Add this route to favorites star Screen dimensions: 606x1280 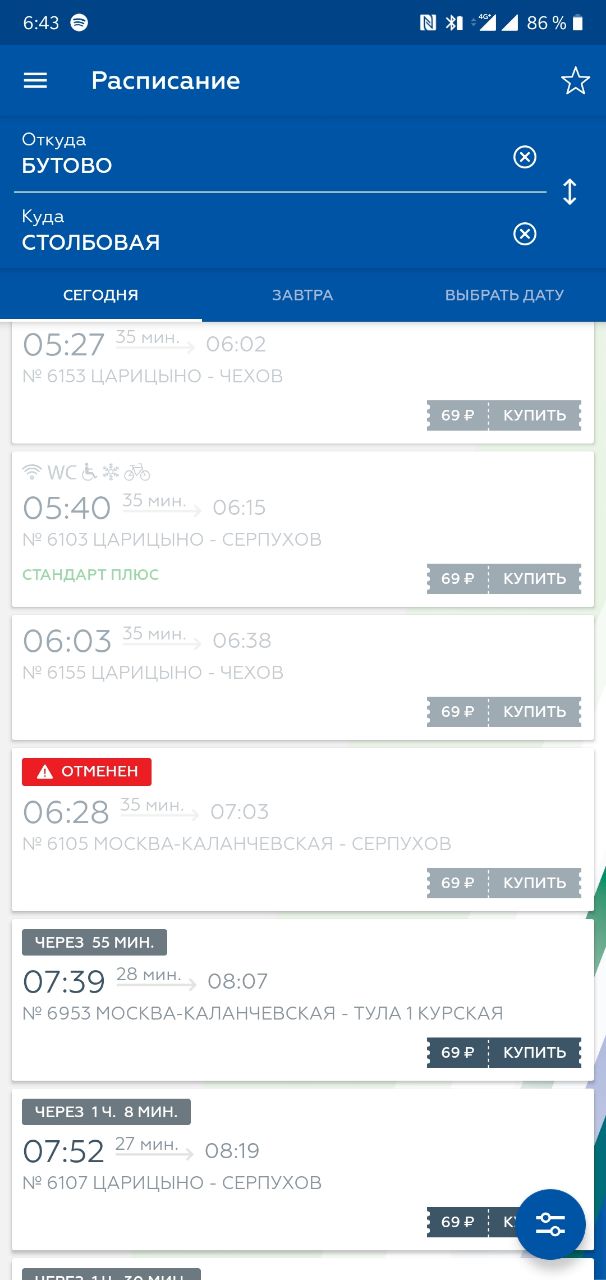click(575, 81)
